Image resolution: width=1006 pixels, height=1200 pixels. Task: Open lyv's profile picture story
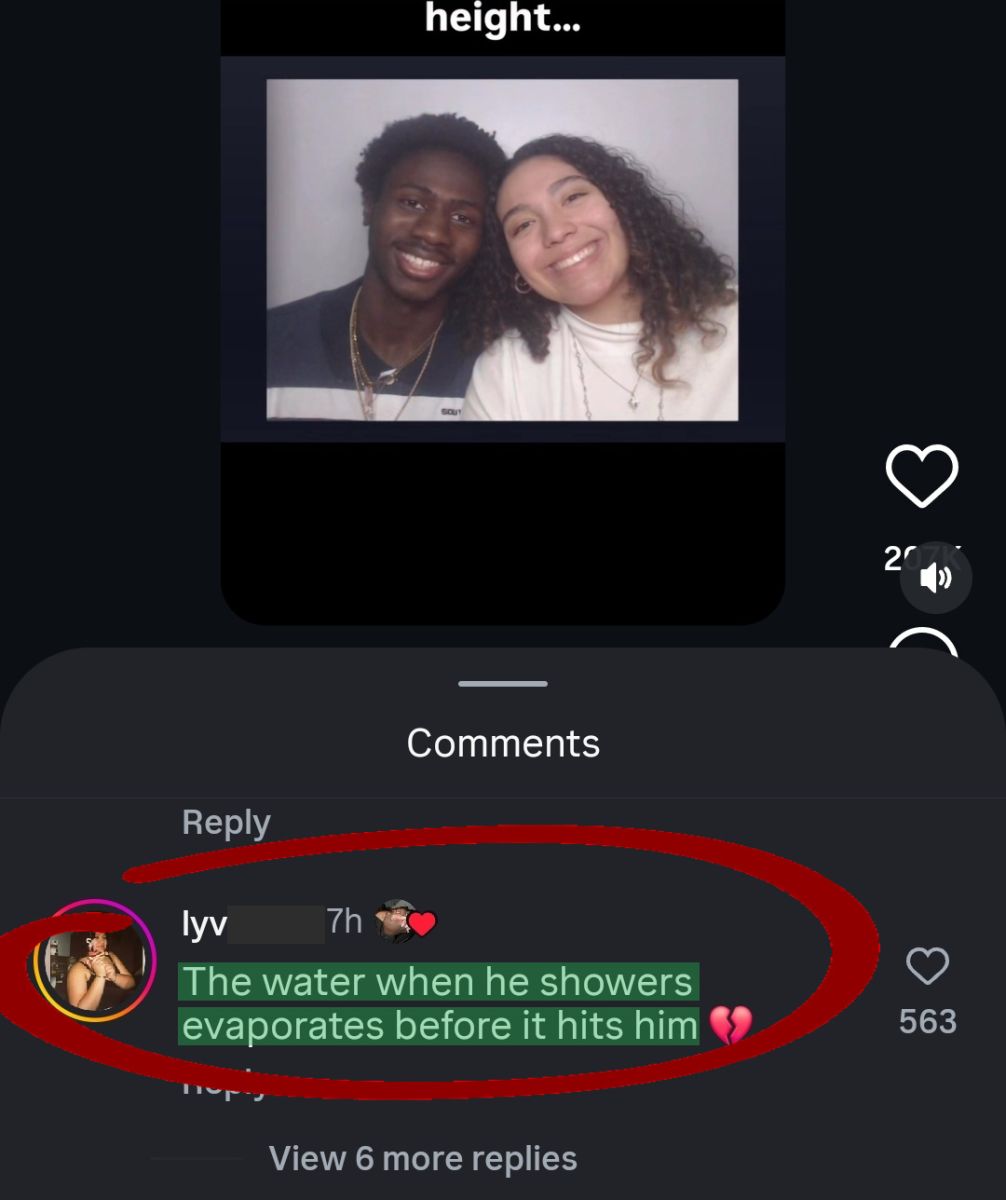95,961
